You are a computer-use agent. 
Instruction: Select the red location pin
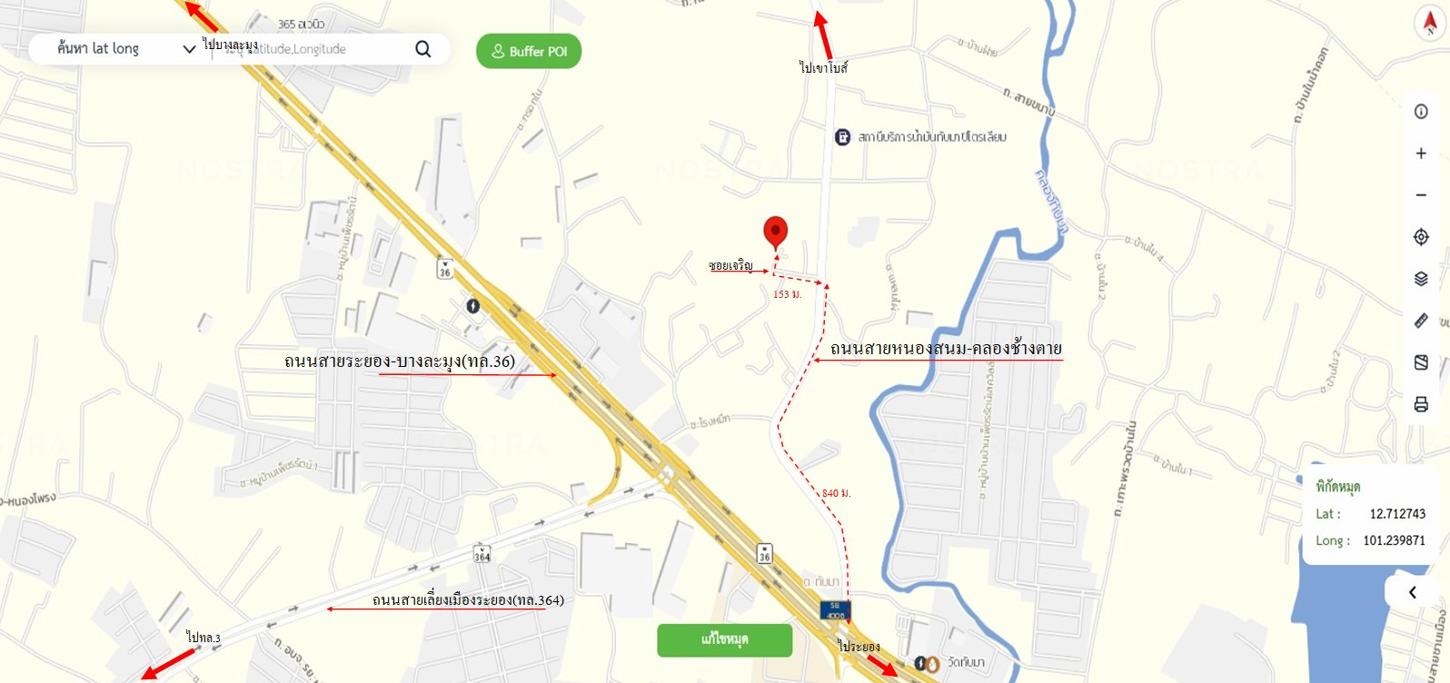coord(775,232)
